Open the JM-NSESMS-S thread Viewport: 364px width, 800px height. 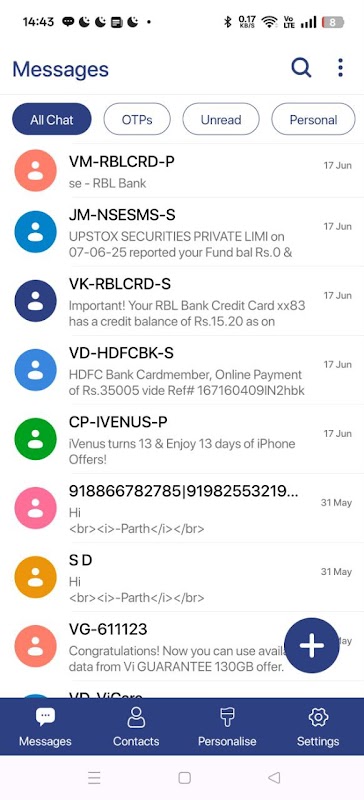(x=182, y=233)
